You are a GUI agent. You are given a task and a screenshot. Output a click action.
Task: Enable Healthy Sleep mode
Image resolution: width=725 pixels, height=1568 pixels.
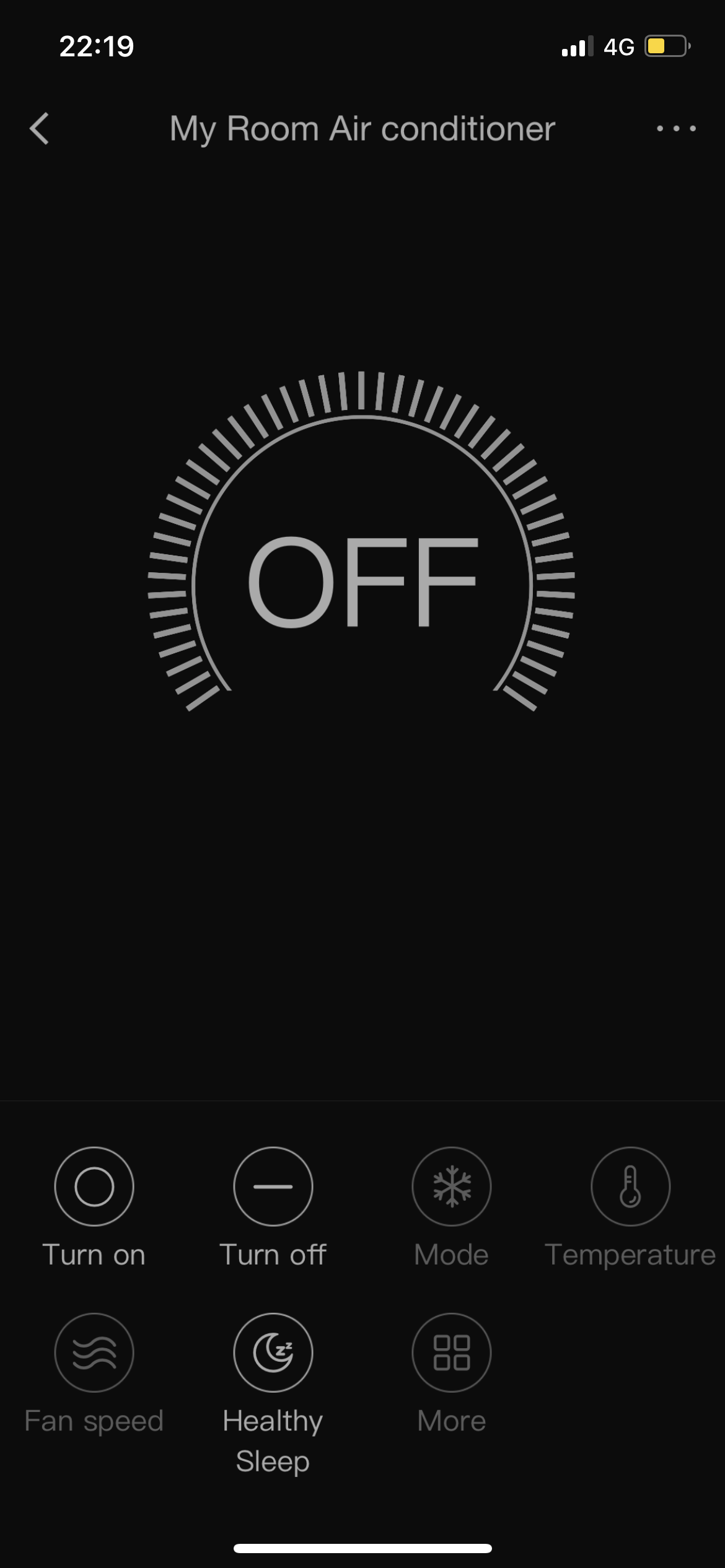(x=273, y=1352)
